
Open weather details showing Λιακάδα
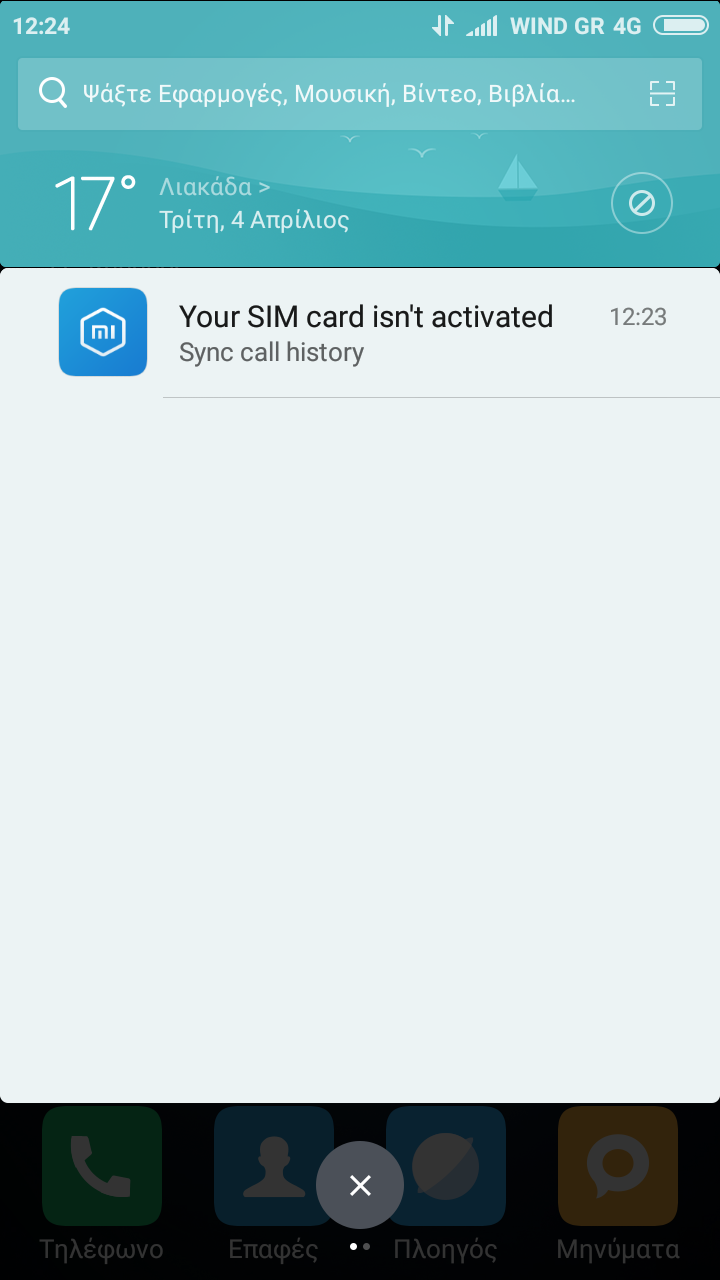pos(214,187)
